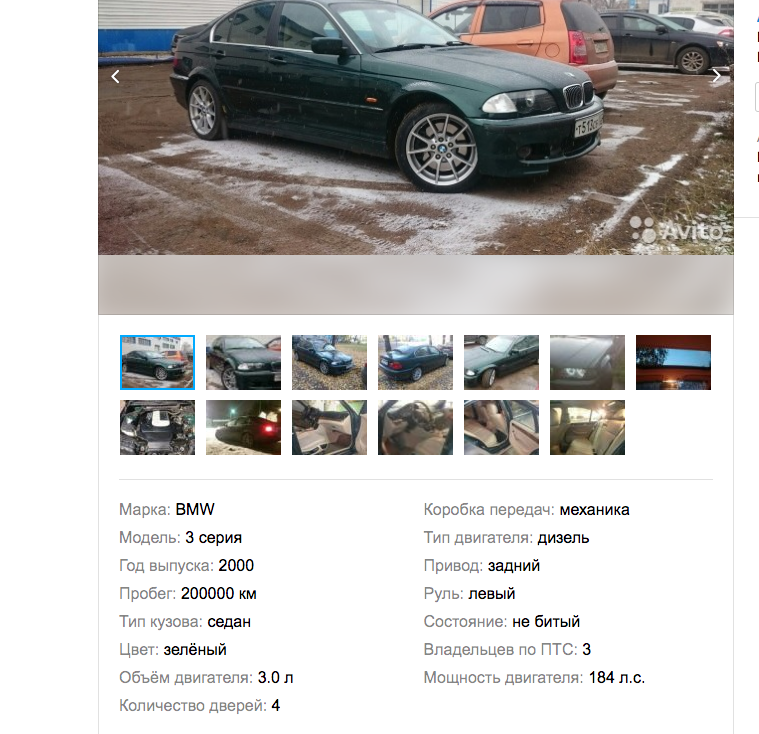Open the engine bay photo thumbnail
This screenshot has height=734, width=759.
click(157, 427)
